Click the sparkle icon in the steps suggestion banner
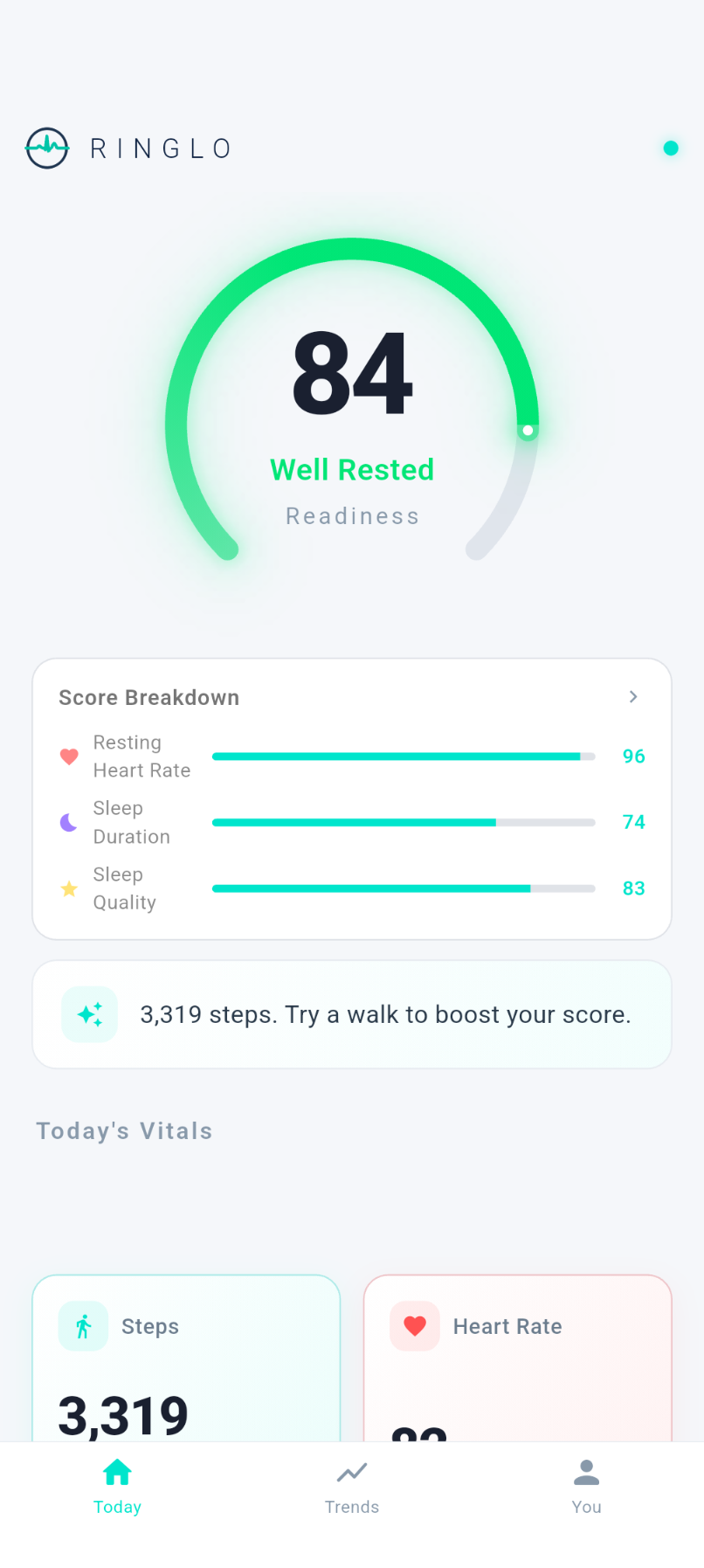 [89, 1014]
